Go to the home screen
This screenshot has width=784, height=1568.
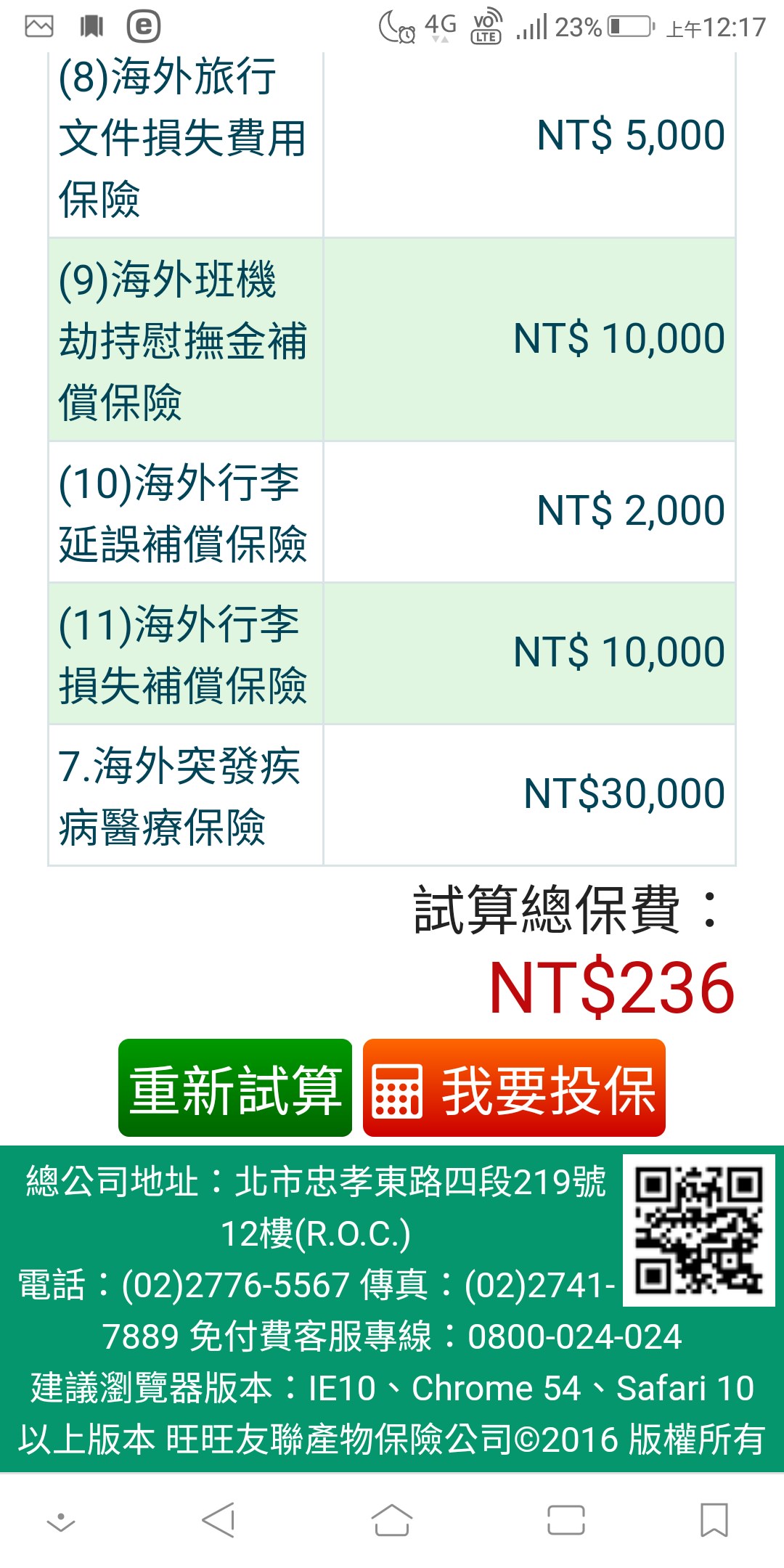(x=392, y=1520)
